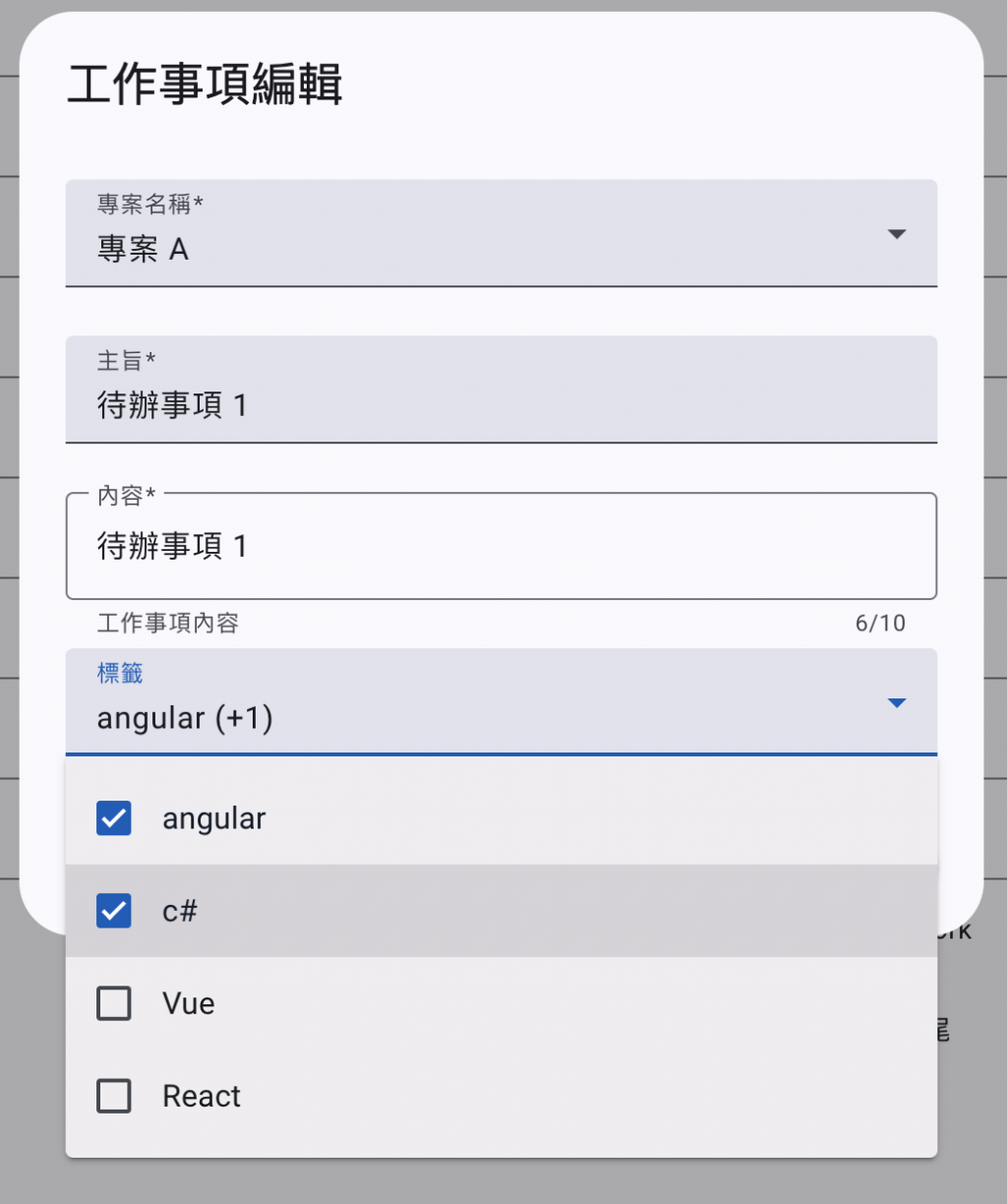Check the React tag option
This screenshot has height=1204, width=1007.
[114, 1096]
